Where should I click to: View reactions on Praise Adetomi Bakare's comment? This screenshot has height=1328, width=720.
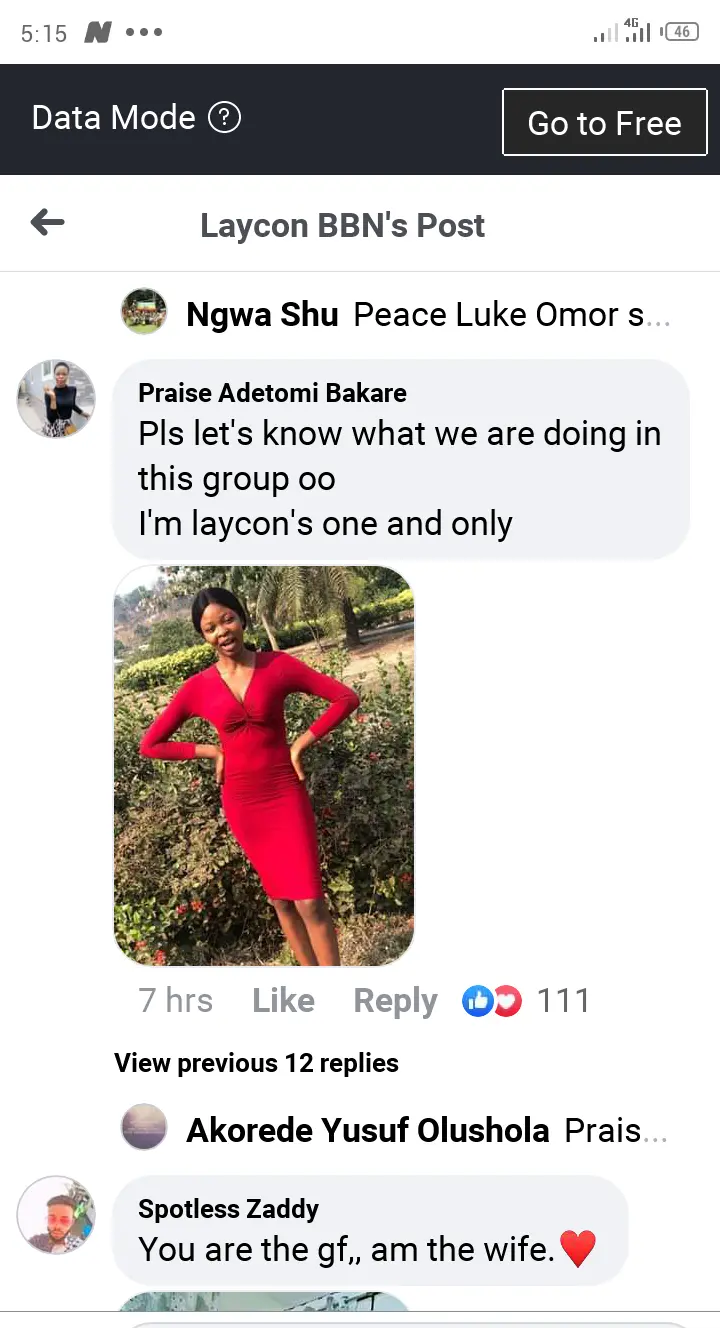pyautogui.click(x=528, y=1001)
